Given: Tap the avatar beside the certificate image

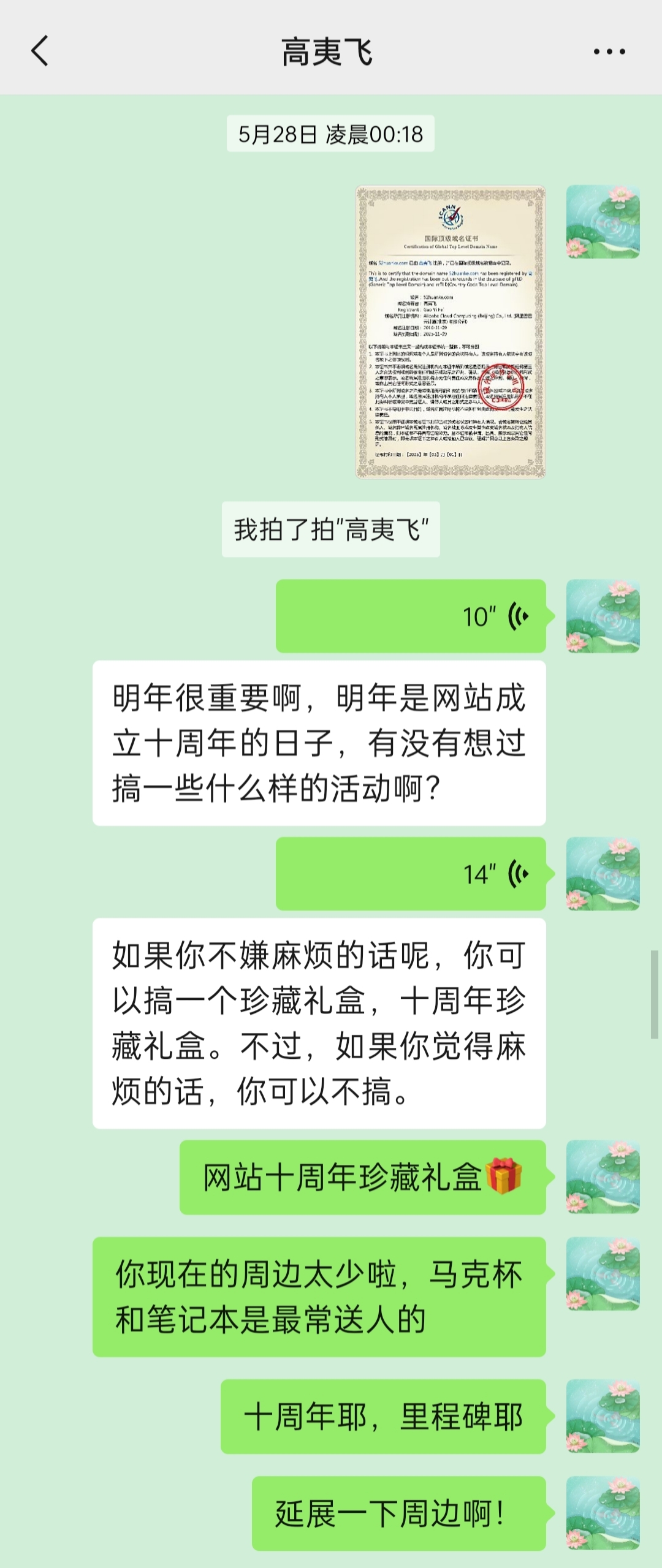Looking at the screenshot, I should pyautogui.click(x=603, y=222).
